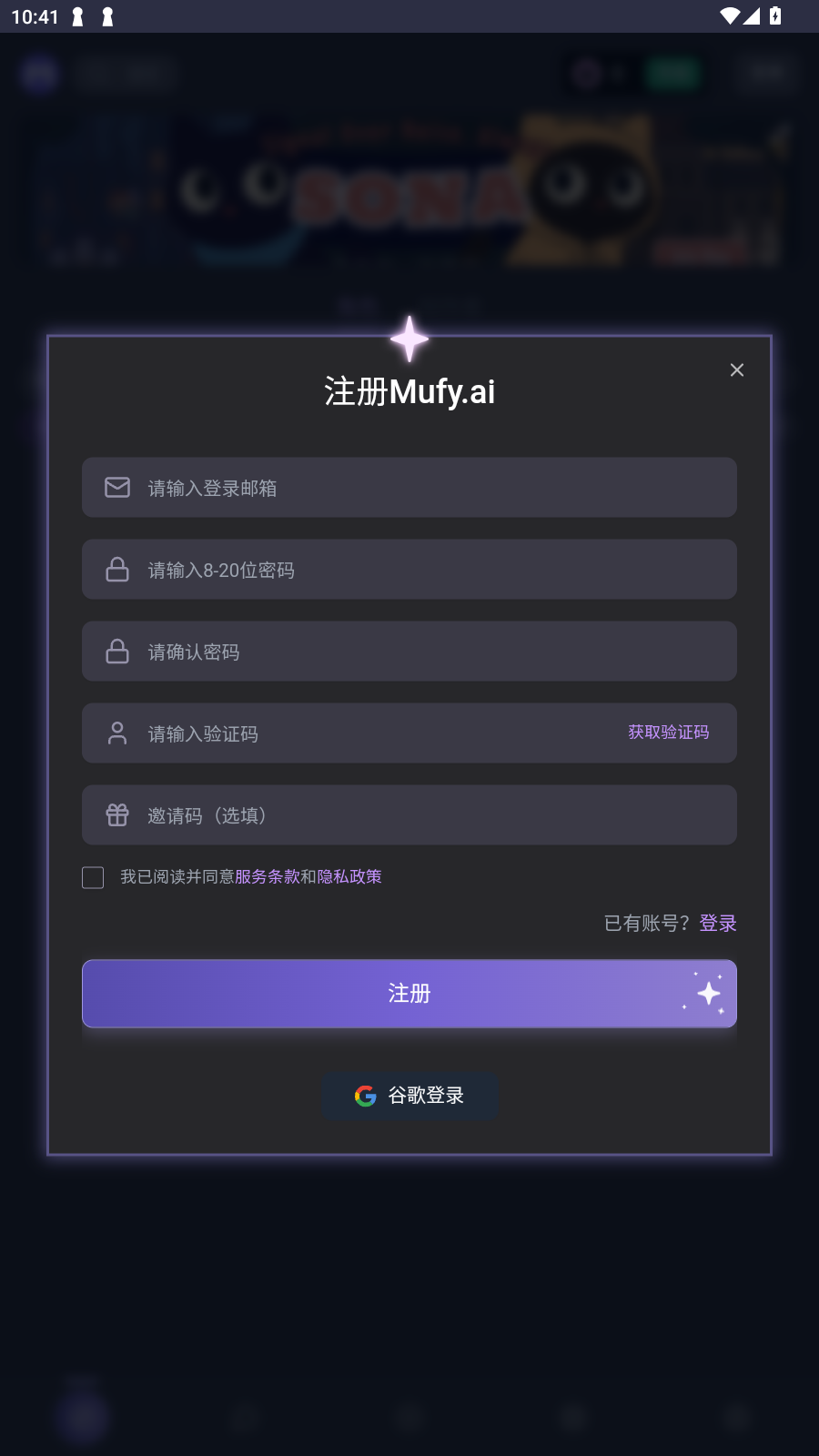
Task: Click the battery indicator in the status bar
Action: (x=775, y=15)
